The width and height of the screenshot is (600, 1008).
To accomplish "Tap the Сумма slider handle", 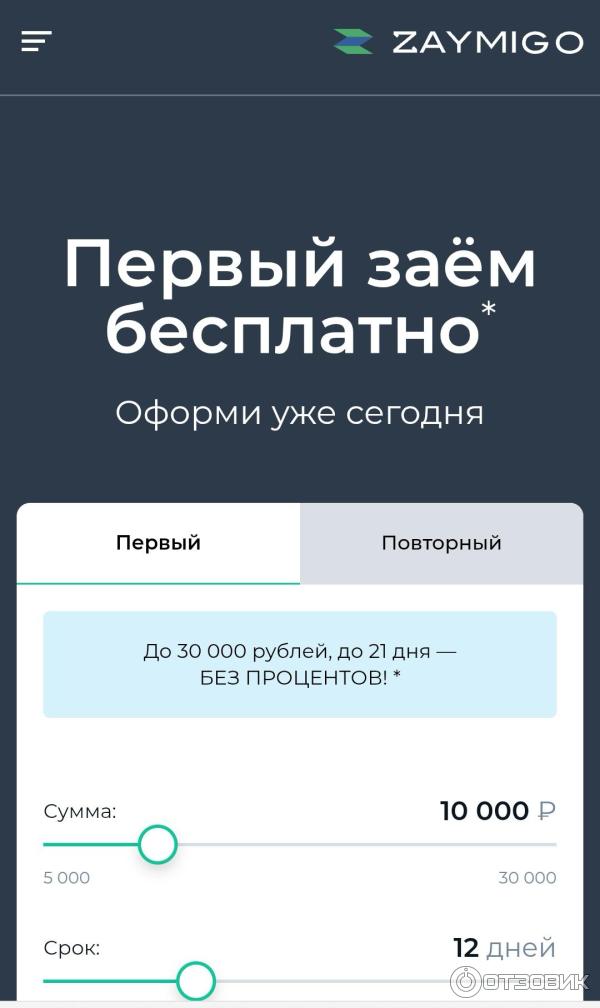I will click(x=157, y=845).
